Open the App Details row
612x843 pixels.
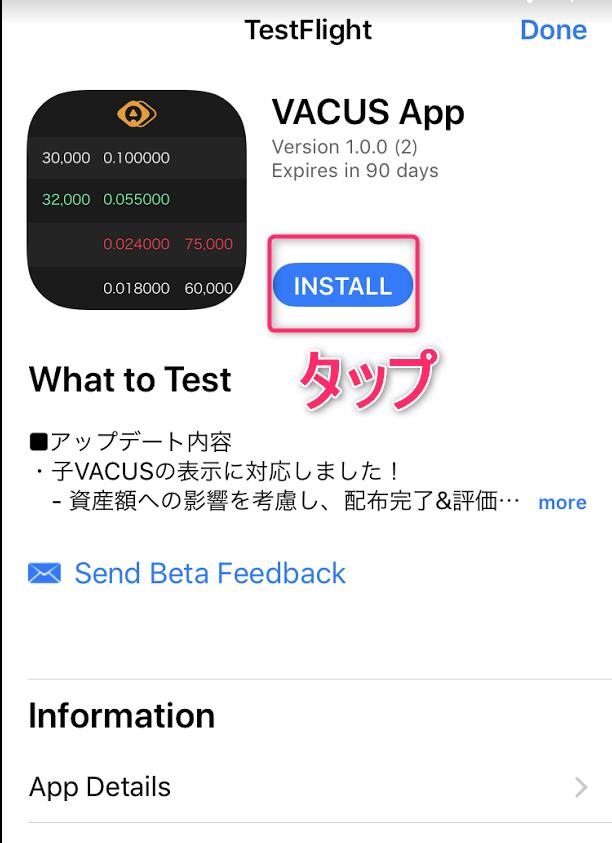click(306, 787)
